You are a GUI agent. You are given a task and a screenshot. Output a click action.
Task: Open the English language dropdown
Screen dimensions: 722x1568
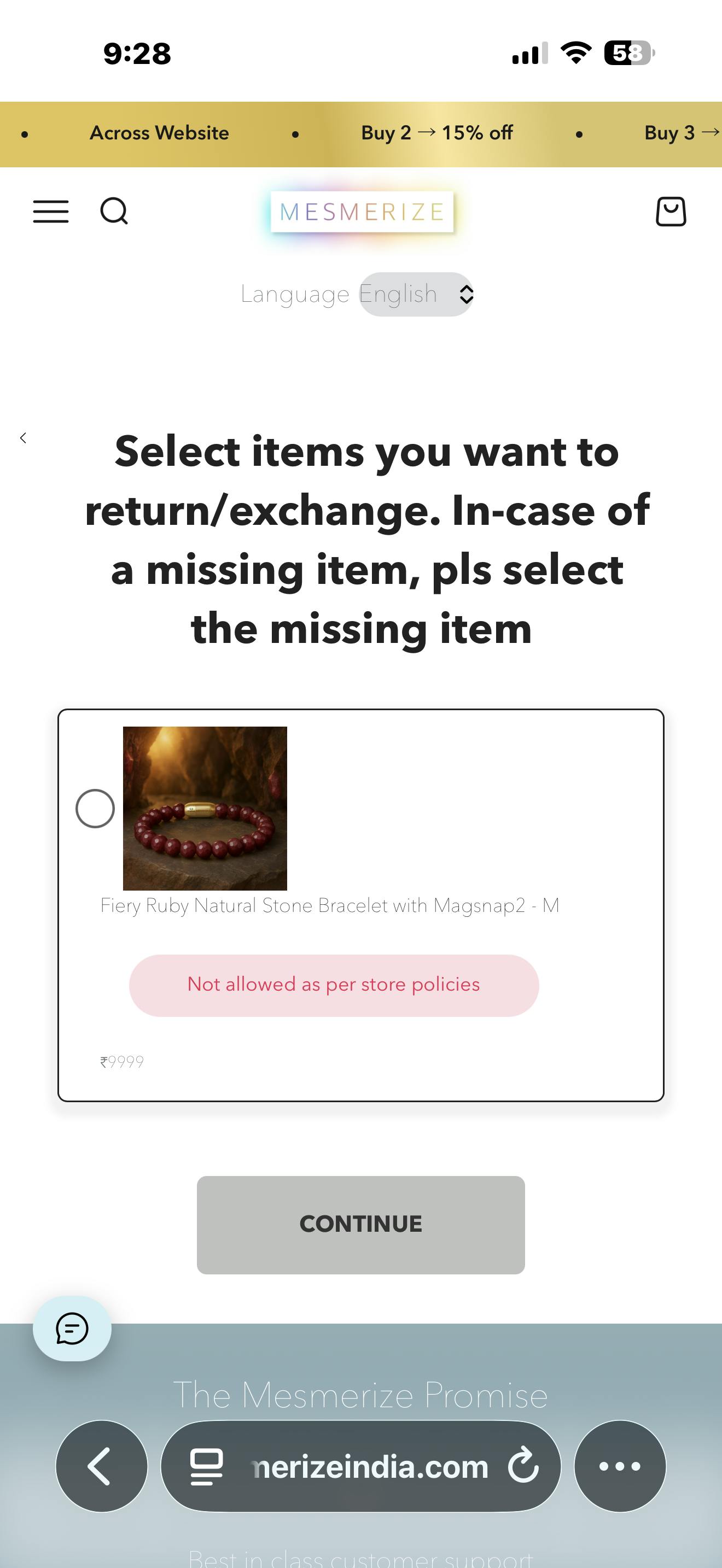(x=416, y=295)
